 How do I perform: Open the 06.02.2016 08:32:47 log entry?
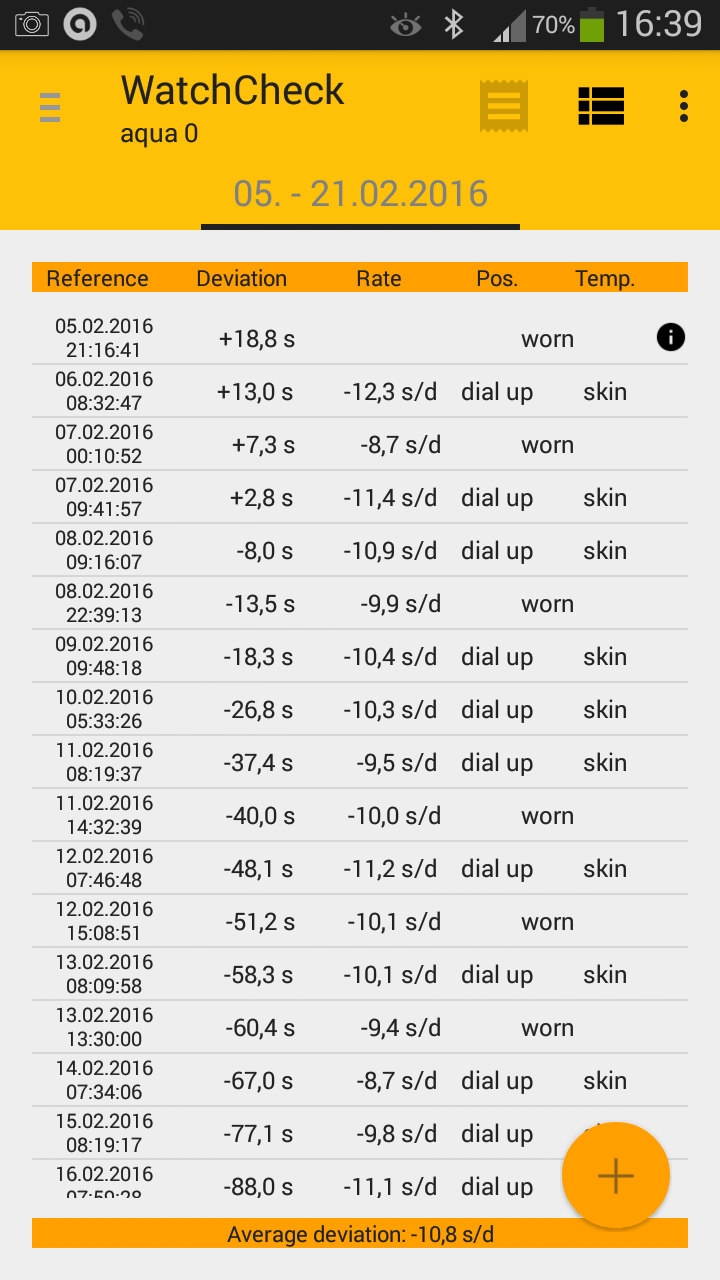coord(360,391)
